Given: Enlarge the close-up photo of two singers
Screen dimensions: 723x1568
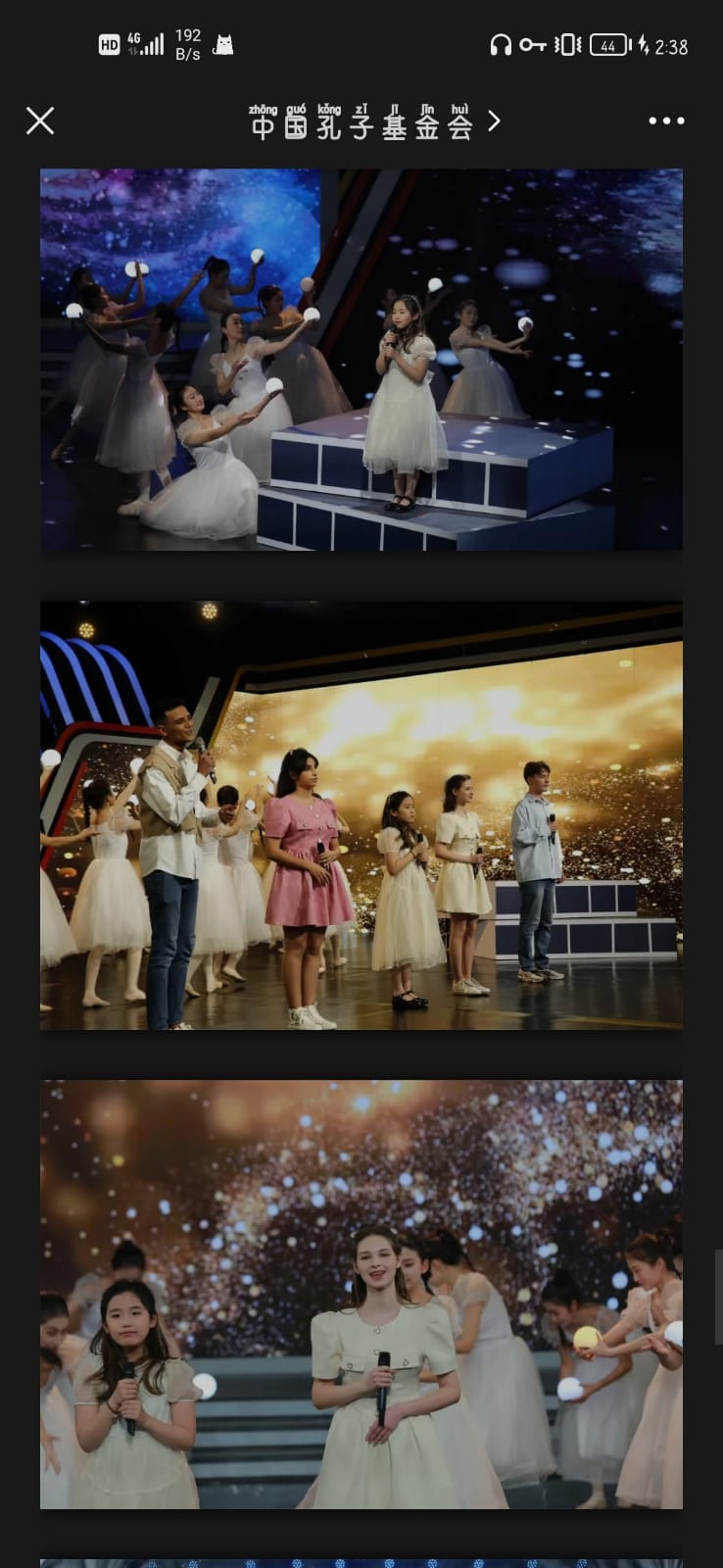Looking at the screenshot, I should pyautogui.click(x=361, y=1294).
